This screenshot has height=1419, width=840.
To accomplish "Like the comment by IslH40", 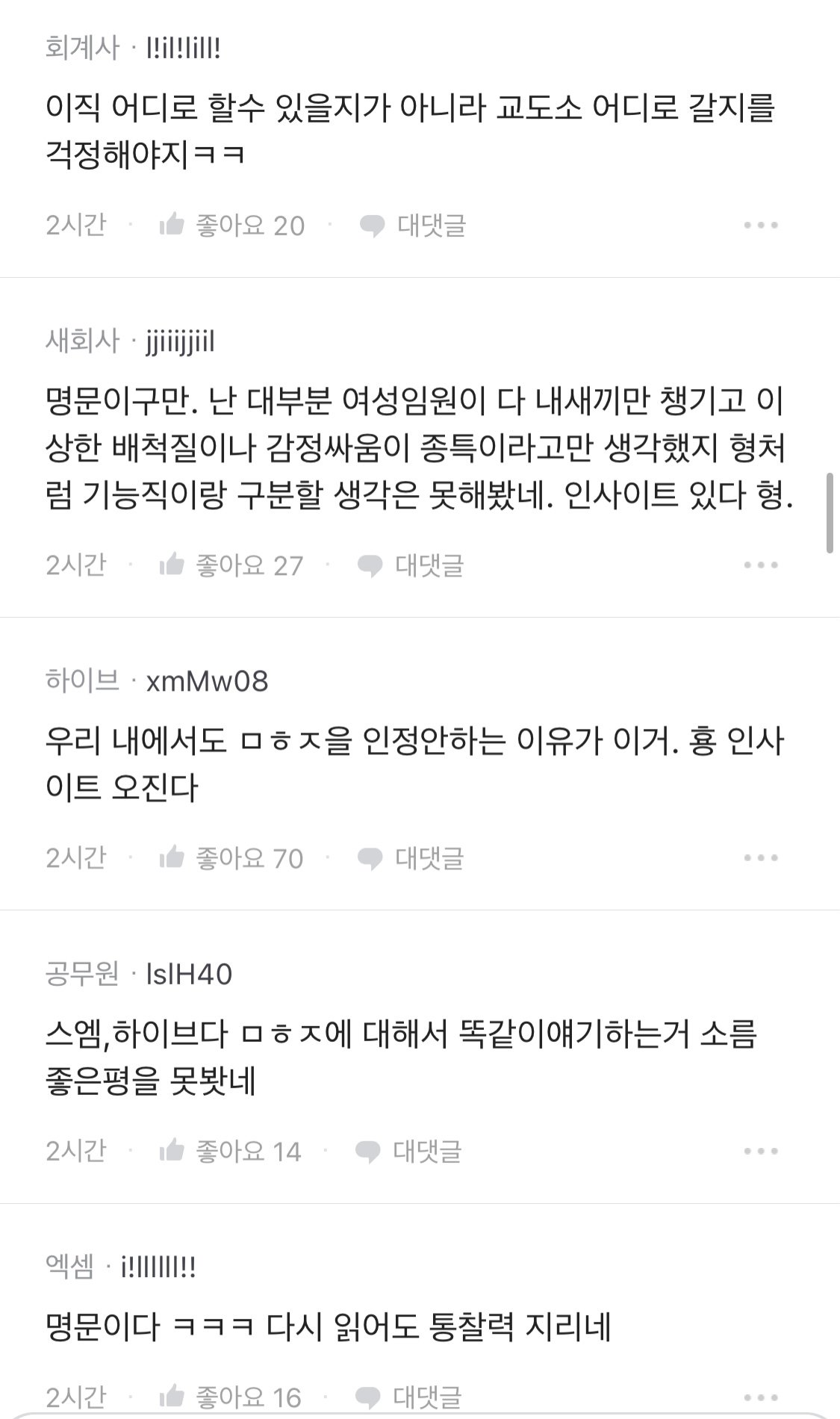I will (231, 1152).
